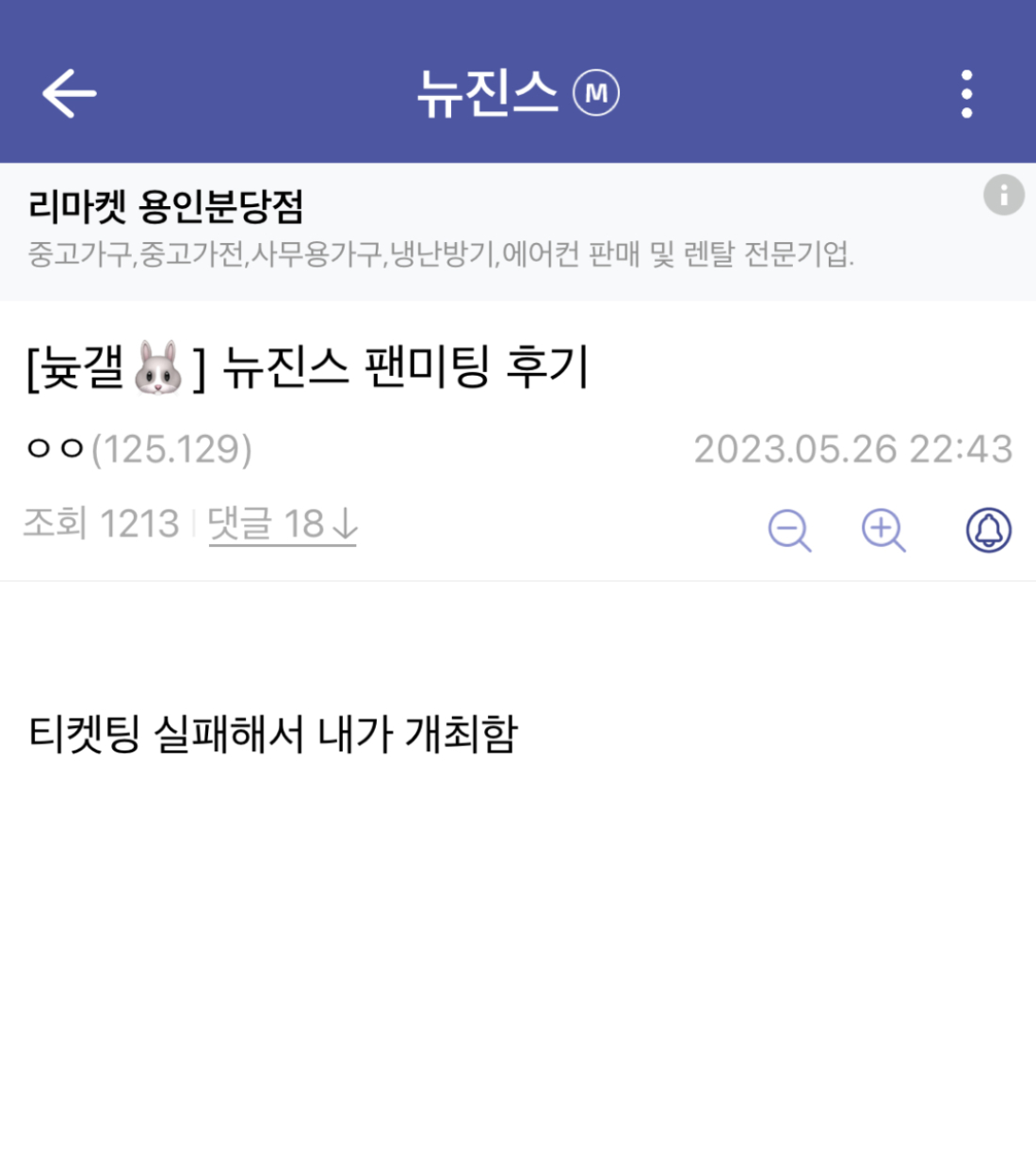The image size is (1036, 1162).
Task: Increase text size with zoom-in icon
Action: (883, 529)
